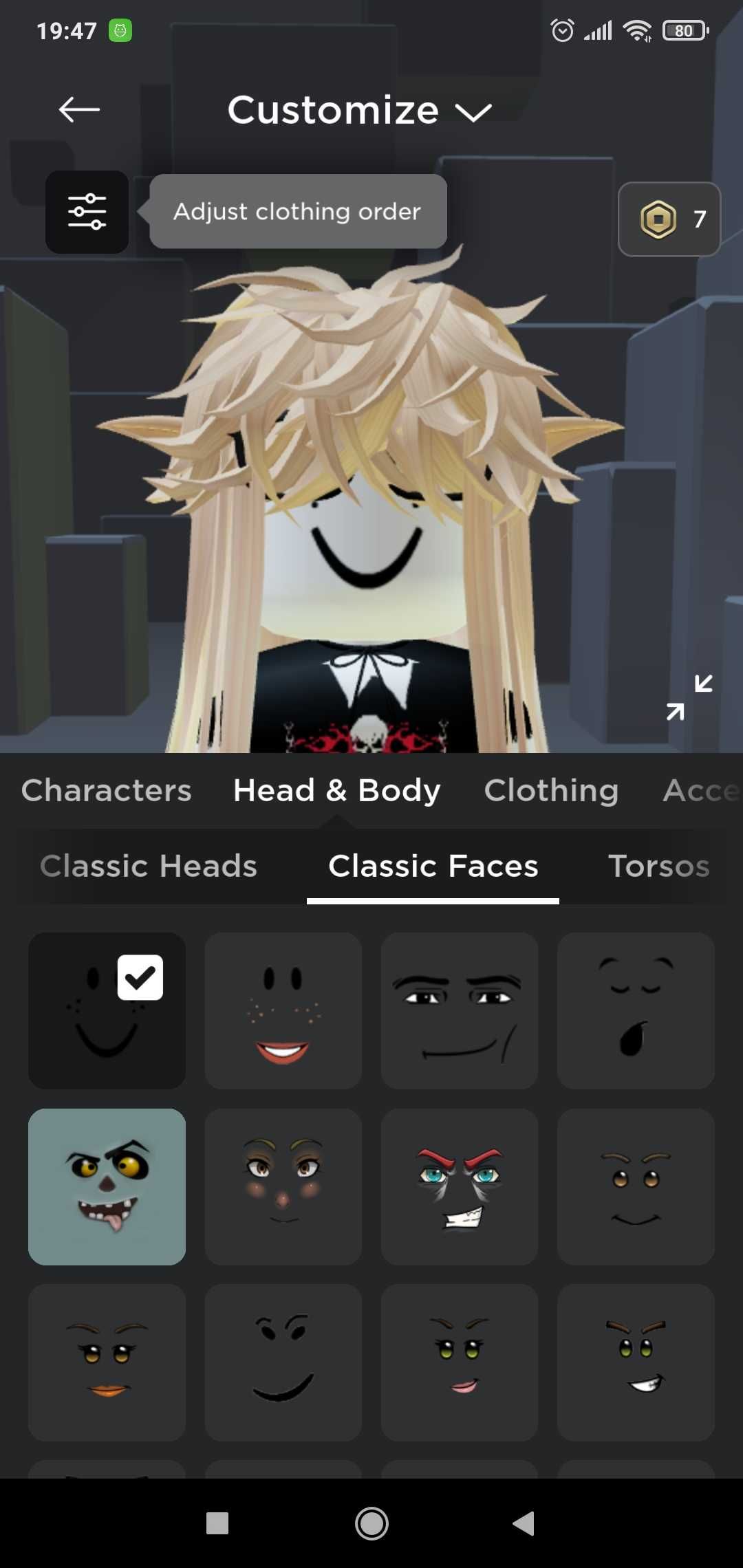The image size is (743, 1568).
Task: Open the Classic Heads sub-tab
Action: click(x=149, y=866)
